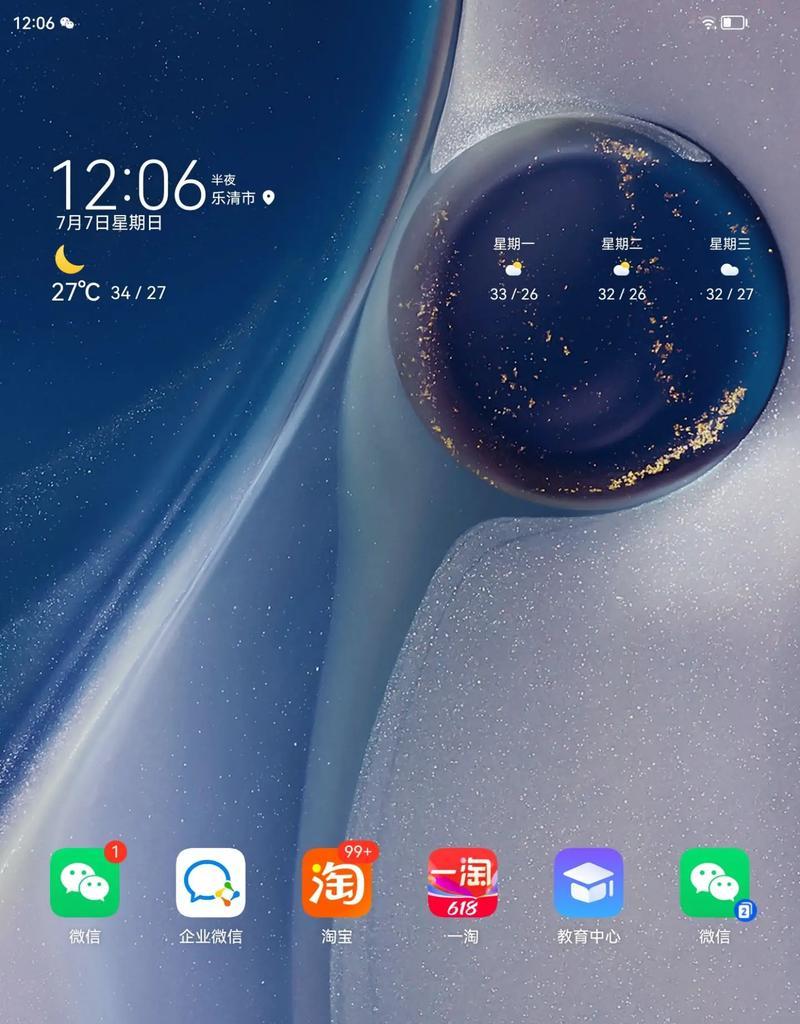Open WeChat with the red notification badge
Image resolution: width=800 pixels, height=1024 pixels.
(x=85, y=882)
